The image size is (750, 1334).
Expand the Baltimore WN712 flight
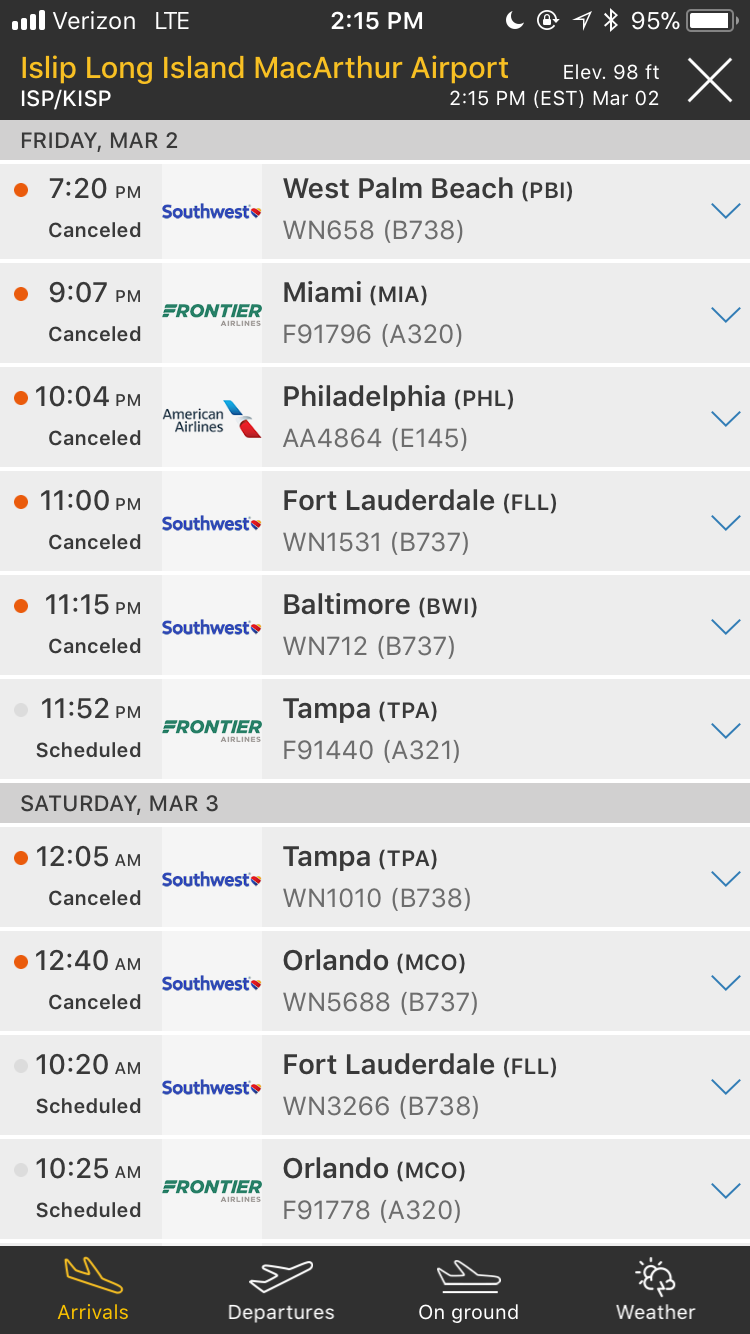click(x=724, y=627)
